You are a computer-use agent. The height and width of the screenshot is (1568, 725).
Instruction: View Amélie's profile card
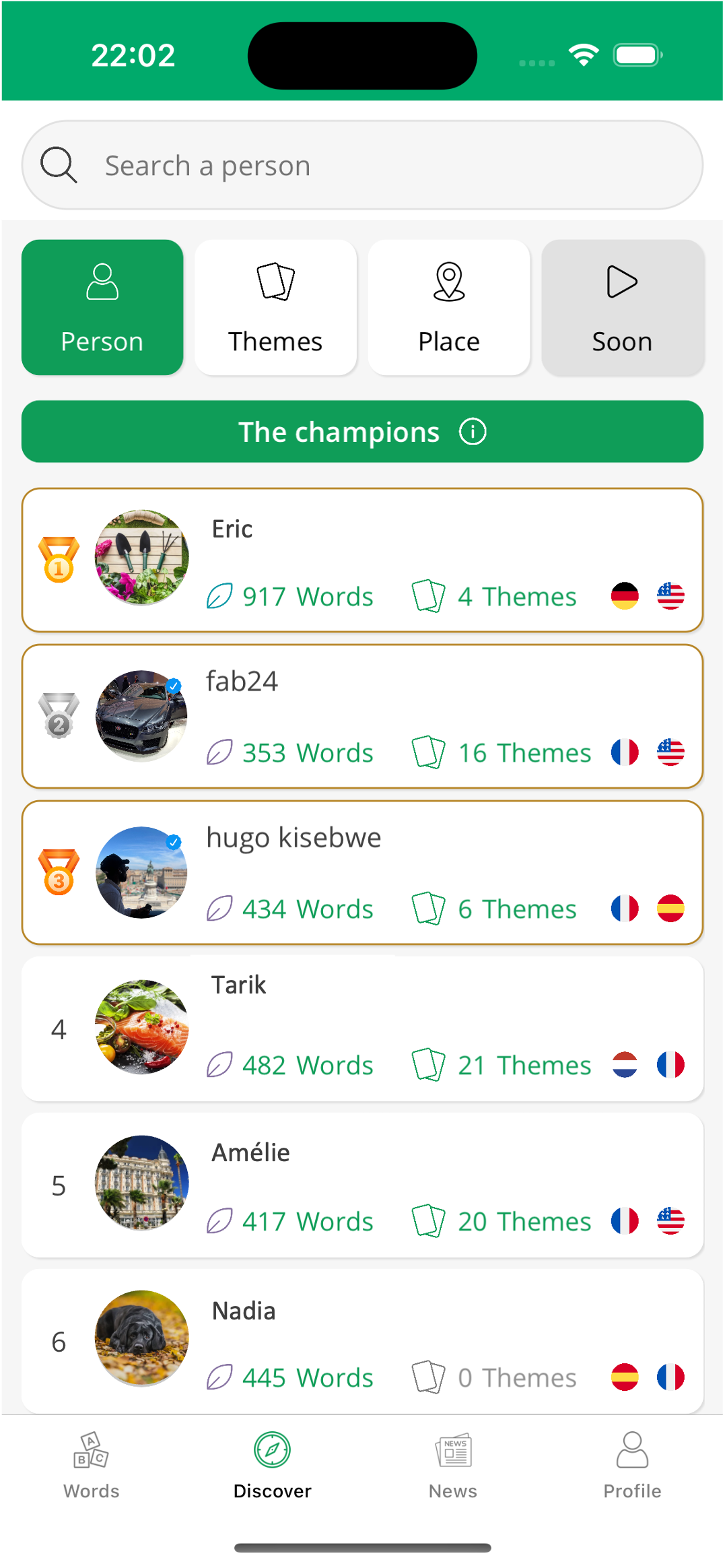coord(362,1185)
